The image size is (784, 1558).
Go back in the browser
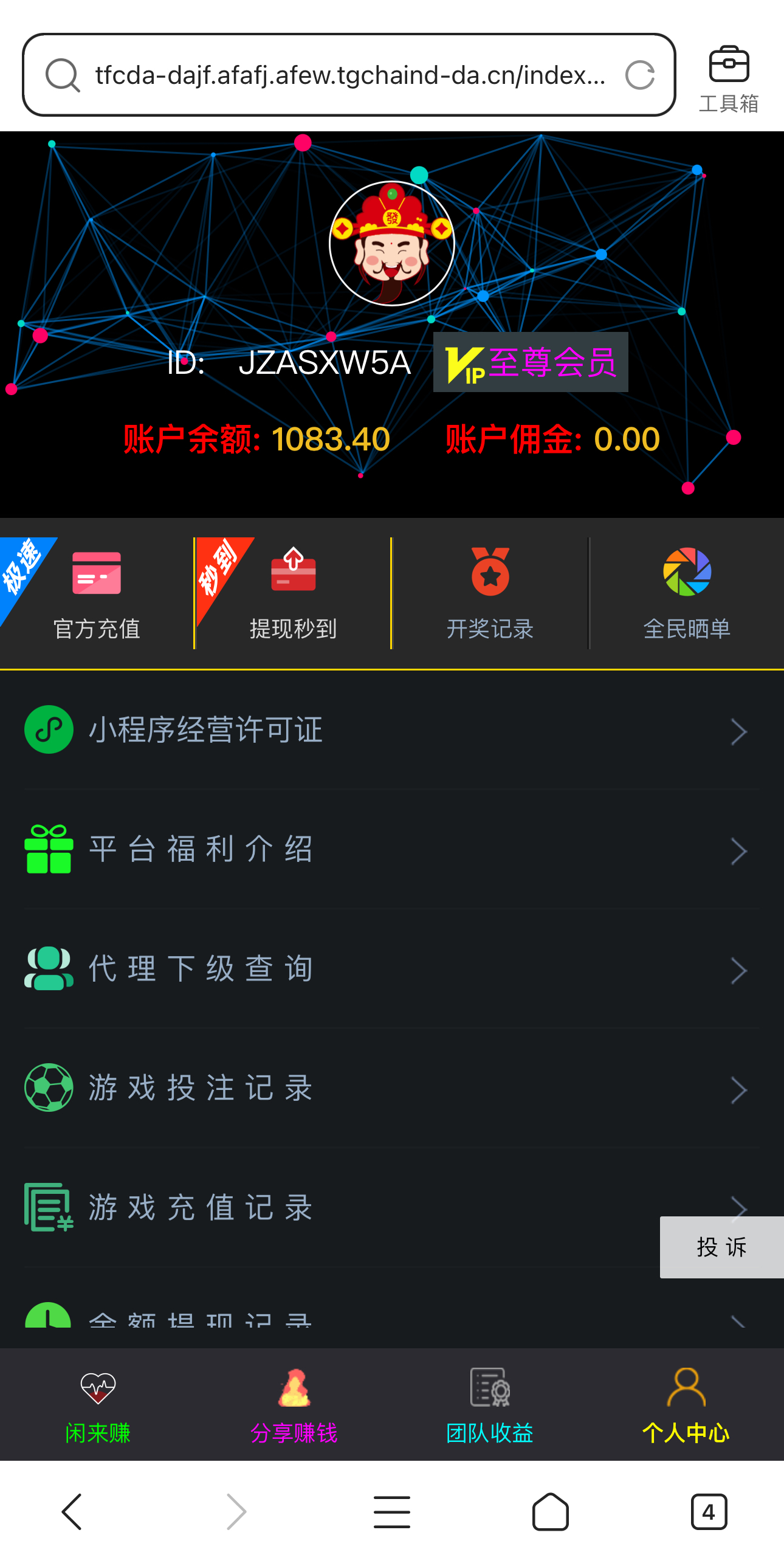(72, 1511)
